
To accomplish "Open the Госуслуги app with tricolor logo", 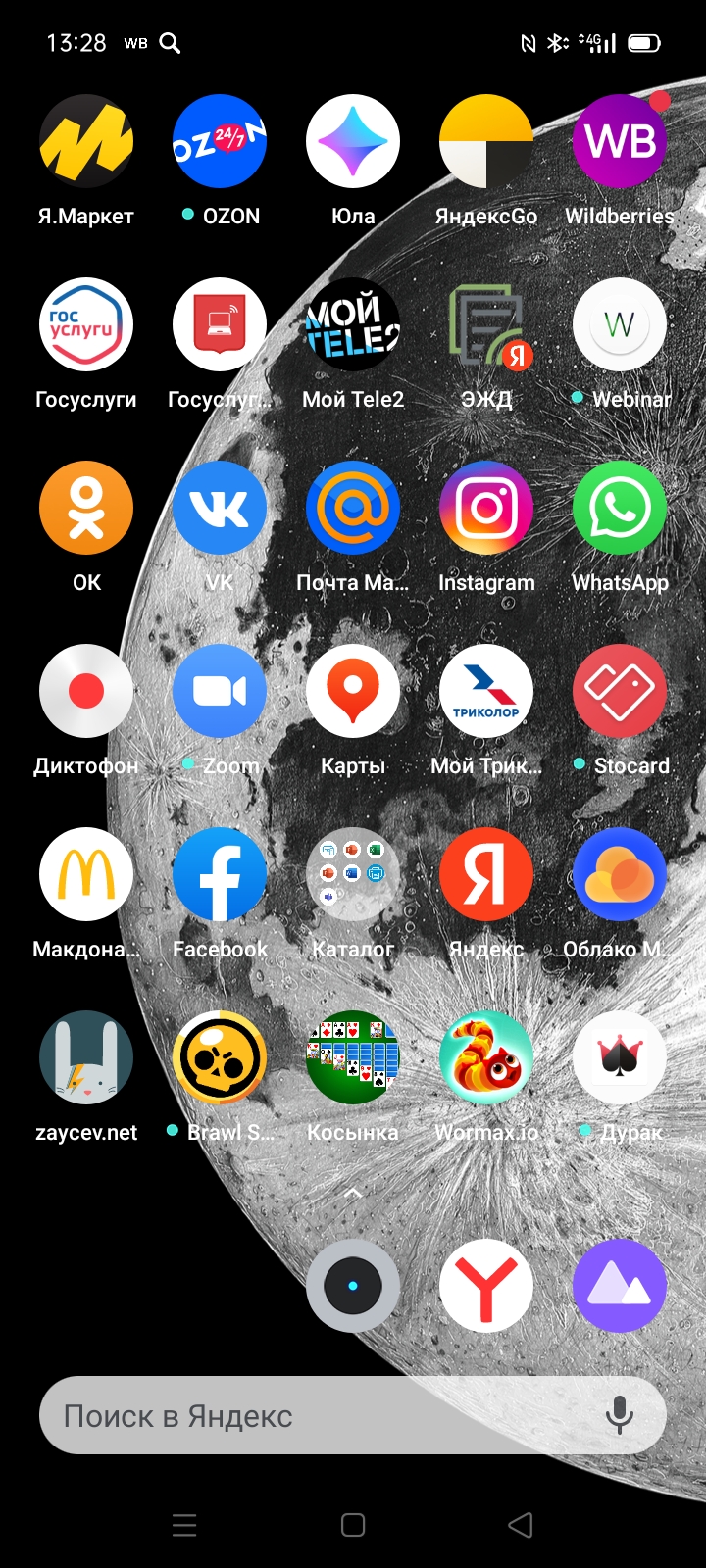I will click(86, 324).
